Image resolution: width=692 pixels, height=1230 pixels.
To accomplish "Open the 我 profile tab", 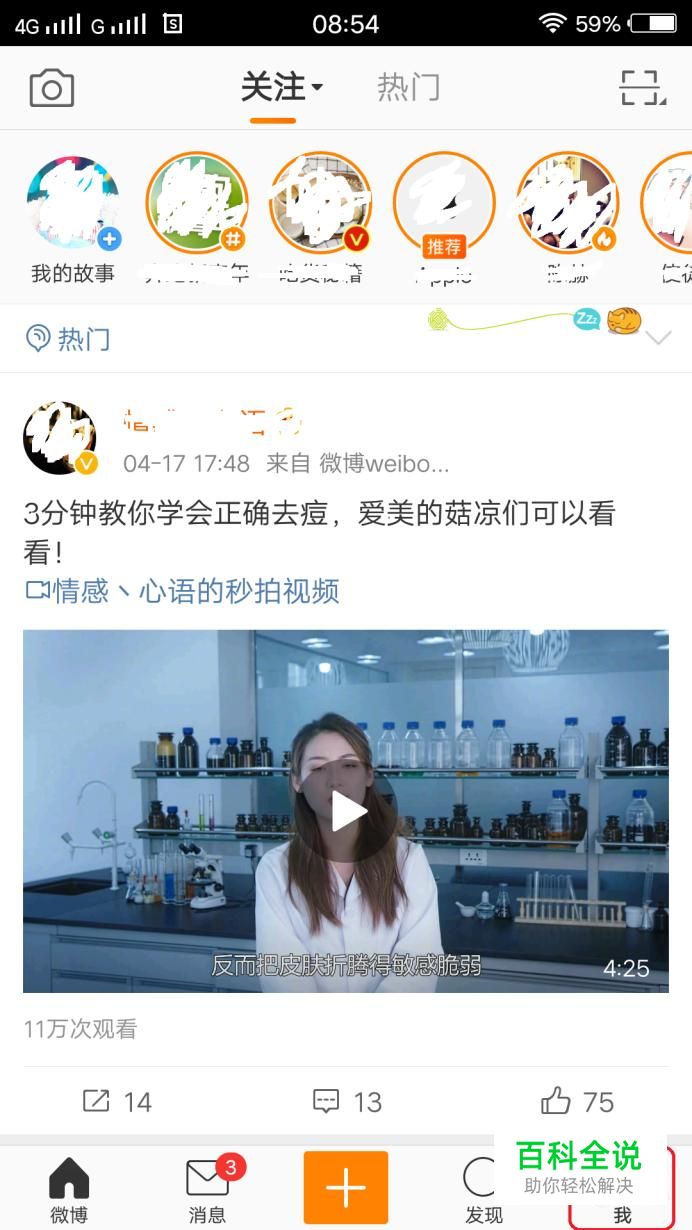I will tap(622, 1190).
